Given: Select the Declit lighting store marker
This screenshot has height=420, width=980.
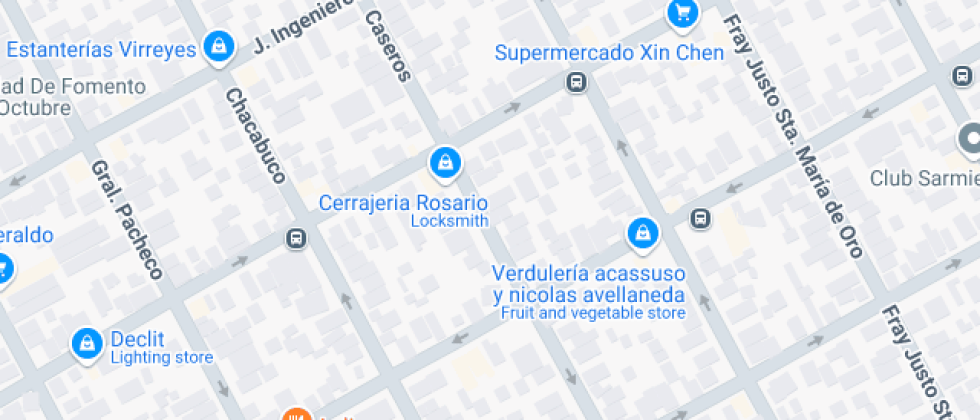Looking at the screenshot, I should [87, 344].
